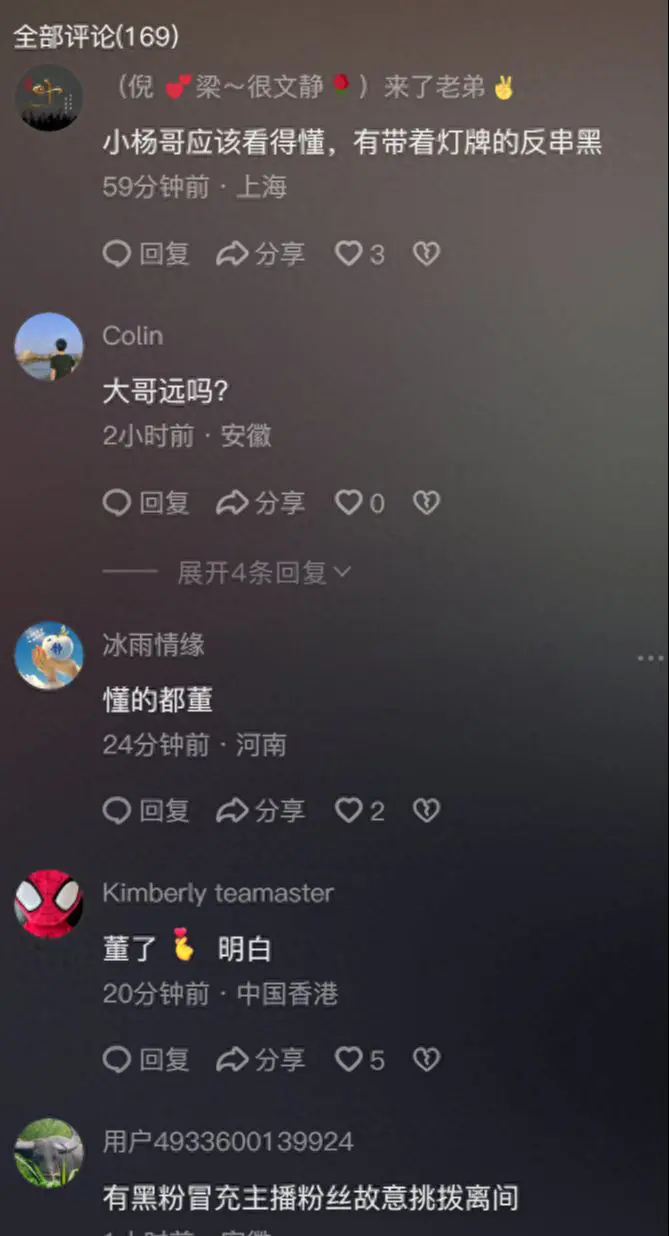
Task: Dislike Colin's comment
Action: (426, 502)
